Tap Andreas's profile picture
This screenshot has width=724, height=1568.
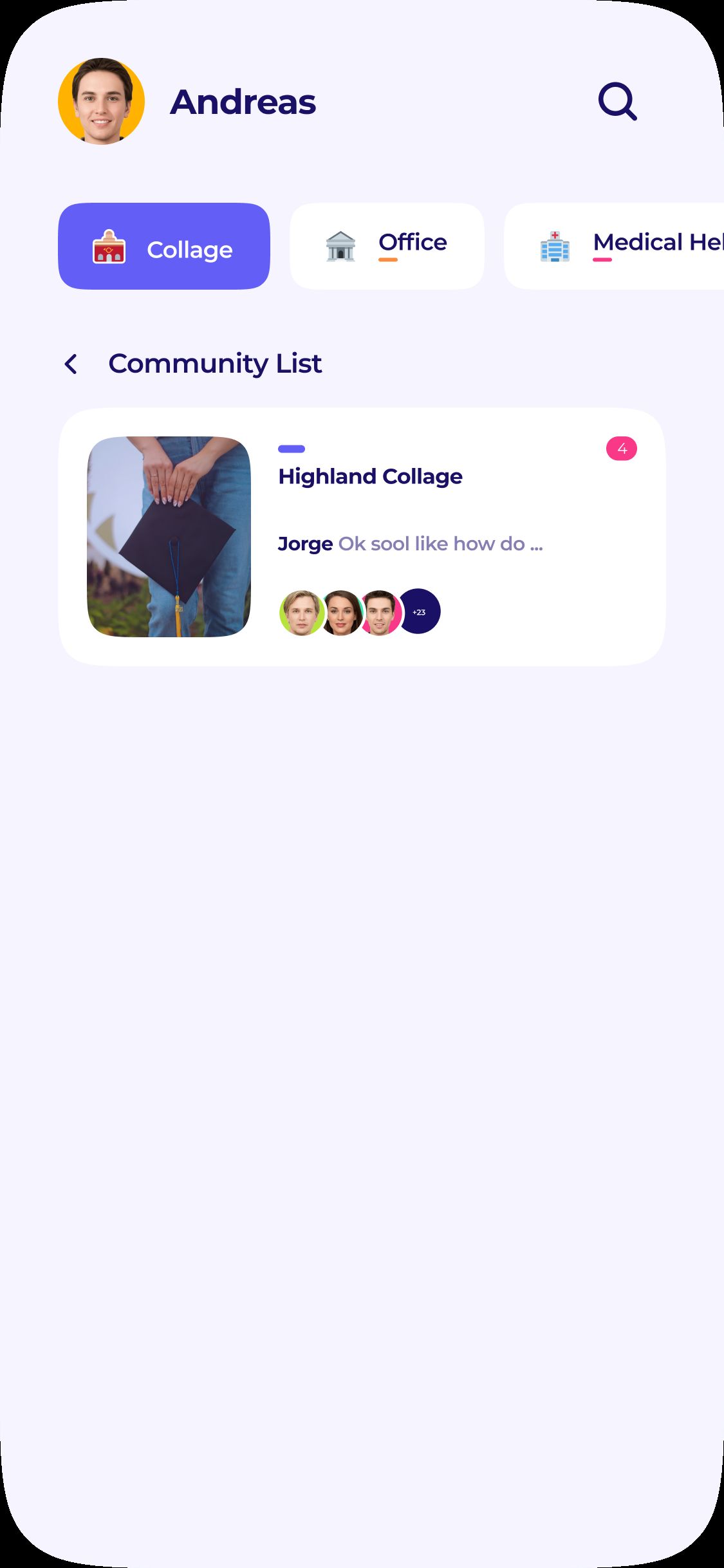coord(101,101)
